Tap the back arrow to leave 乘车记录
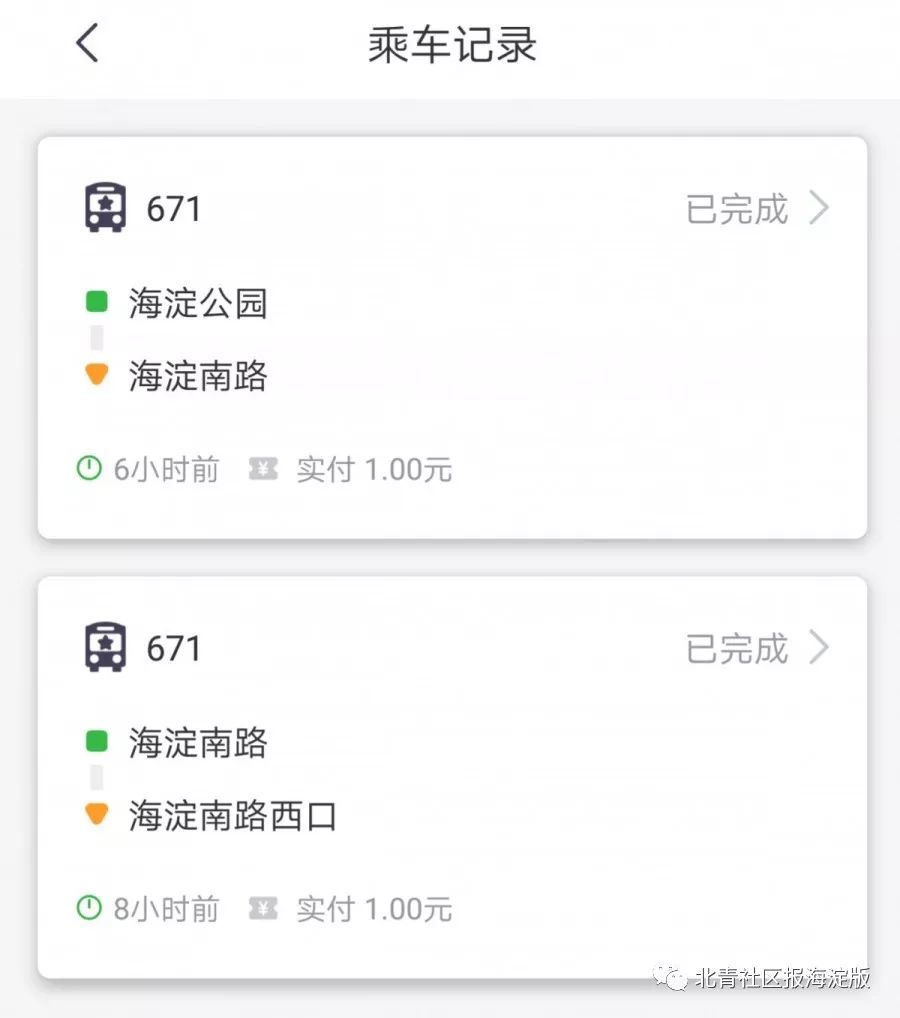Screen dimensions: 900x1018 point(85,44)
